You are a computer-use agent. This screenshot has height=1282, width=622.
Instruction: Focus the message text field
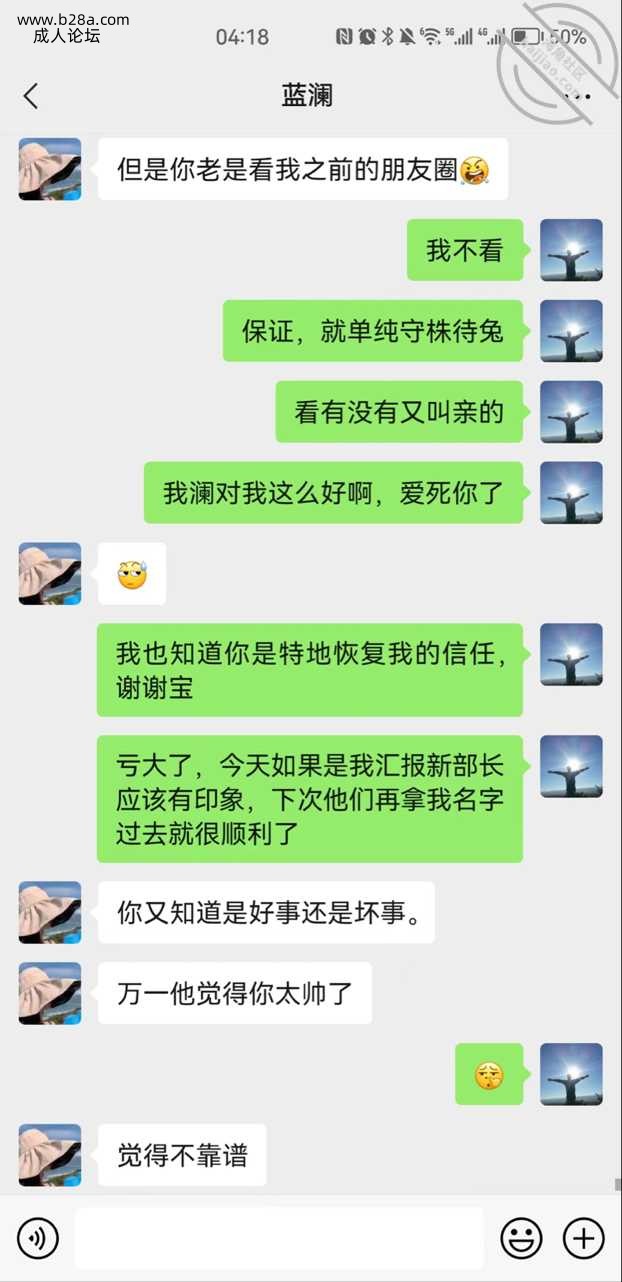click(x=279, y=1239)
